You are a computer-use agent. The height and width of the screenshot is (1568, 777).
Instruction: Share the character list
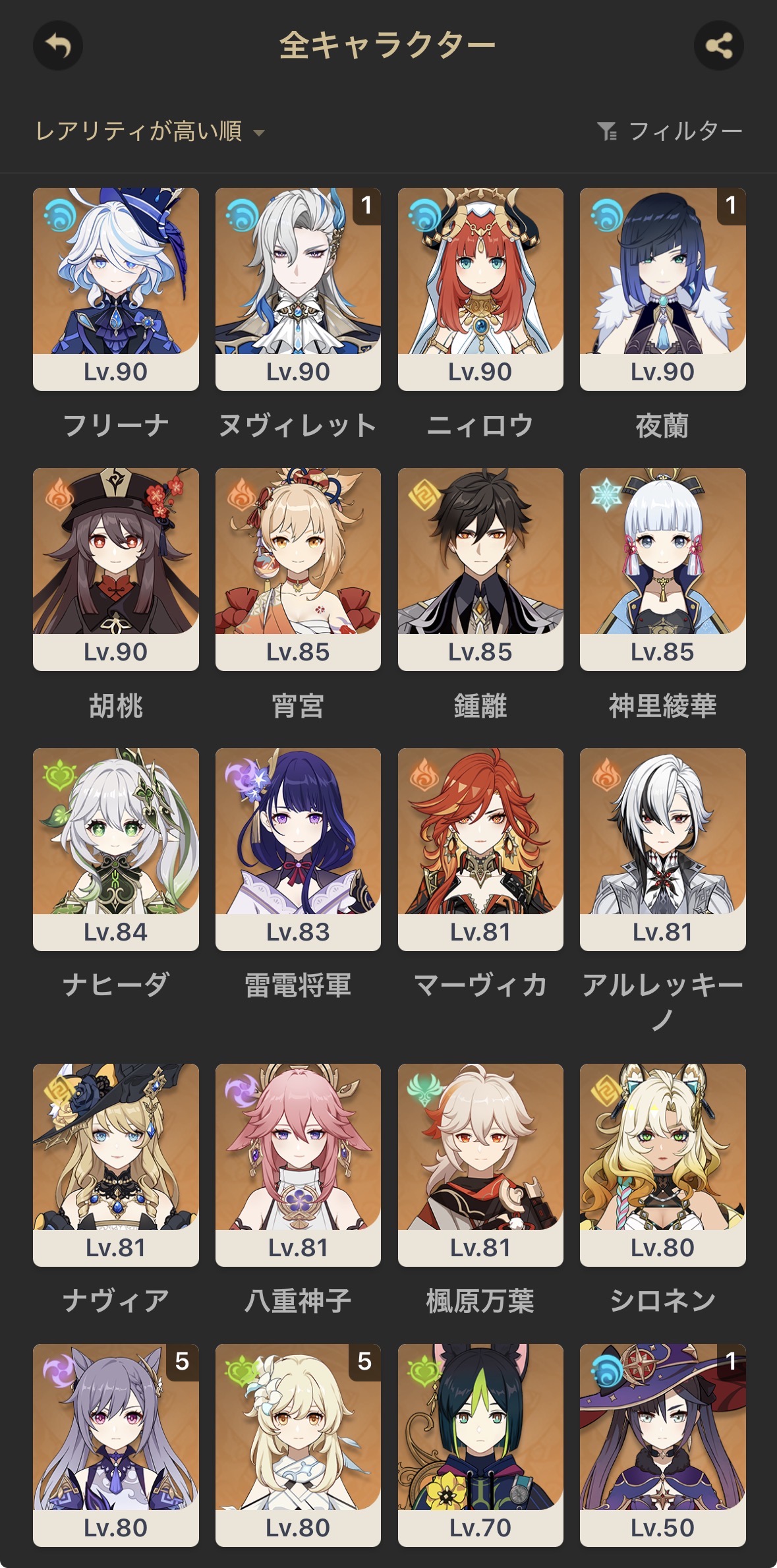tap(718, 45)
